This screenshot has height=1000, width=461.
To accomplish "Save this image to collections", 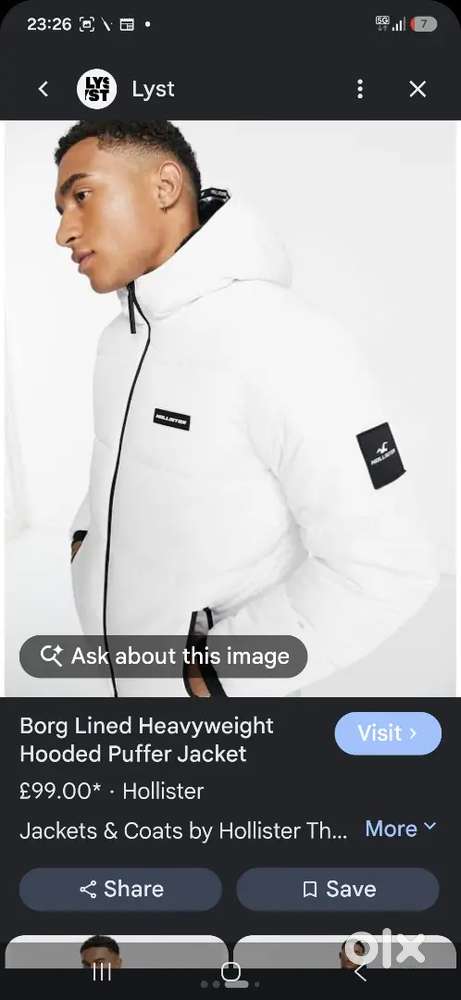I will (x=338, y=889).
